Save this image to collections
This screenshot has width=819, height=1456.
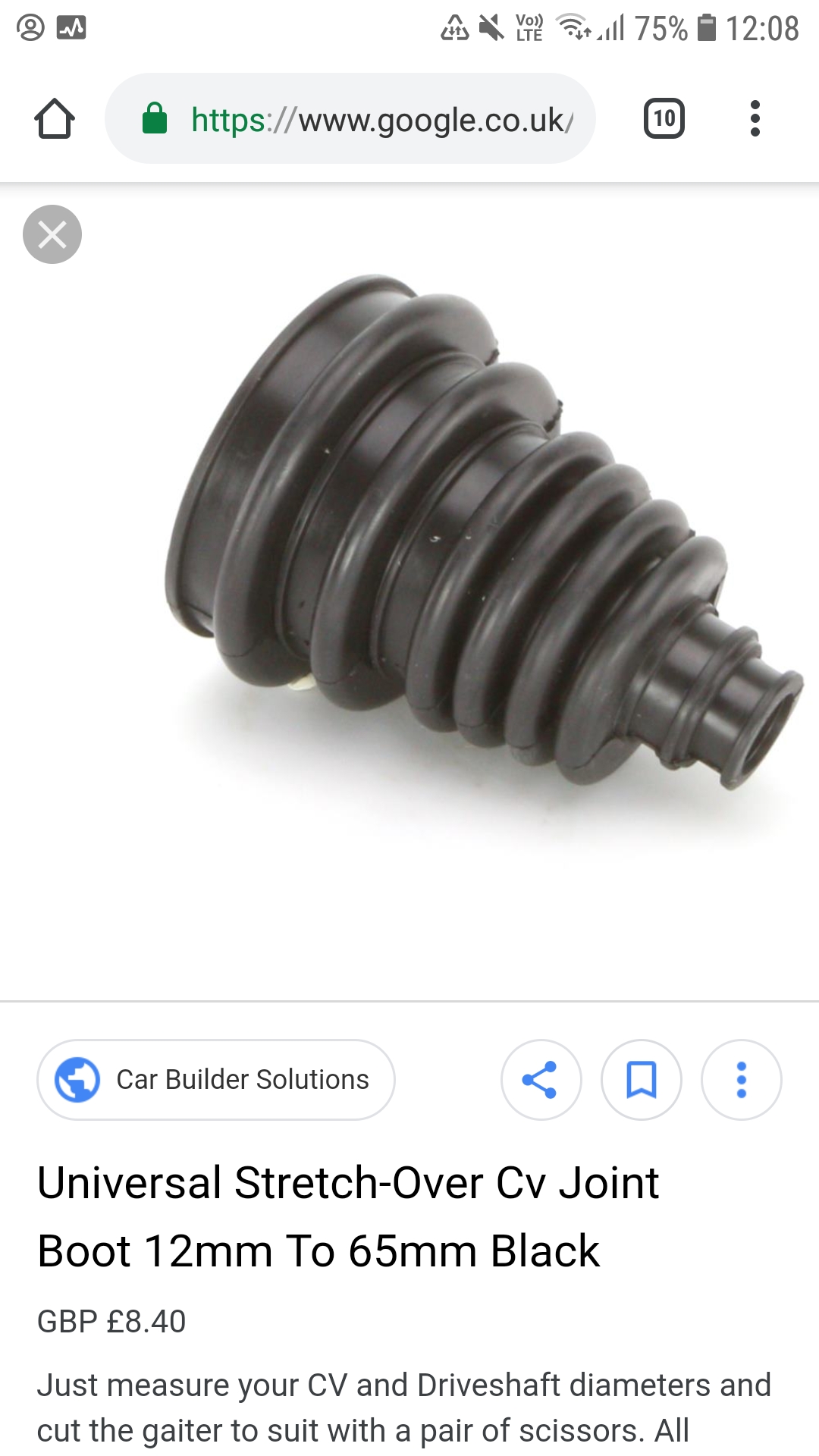tap(641, 1079)
